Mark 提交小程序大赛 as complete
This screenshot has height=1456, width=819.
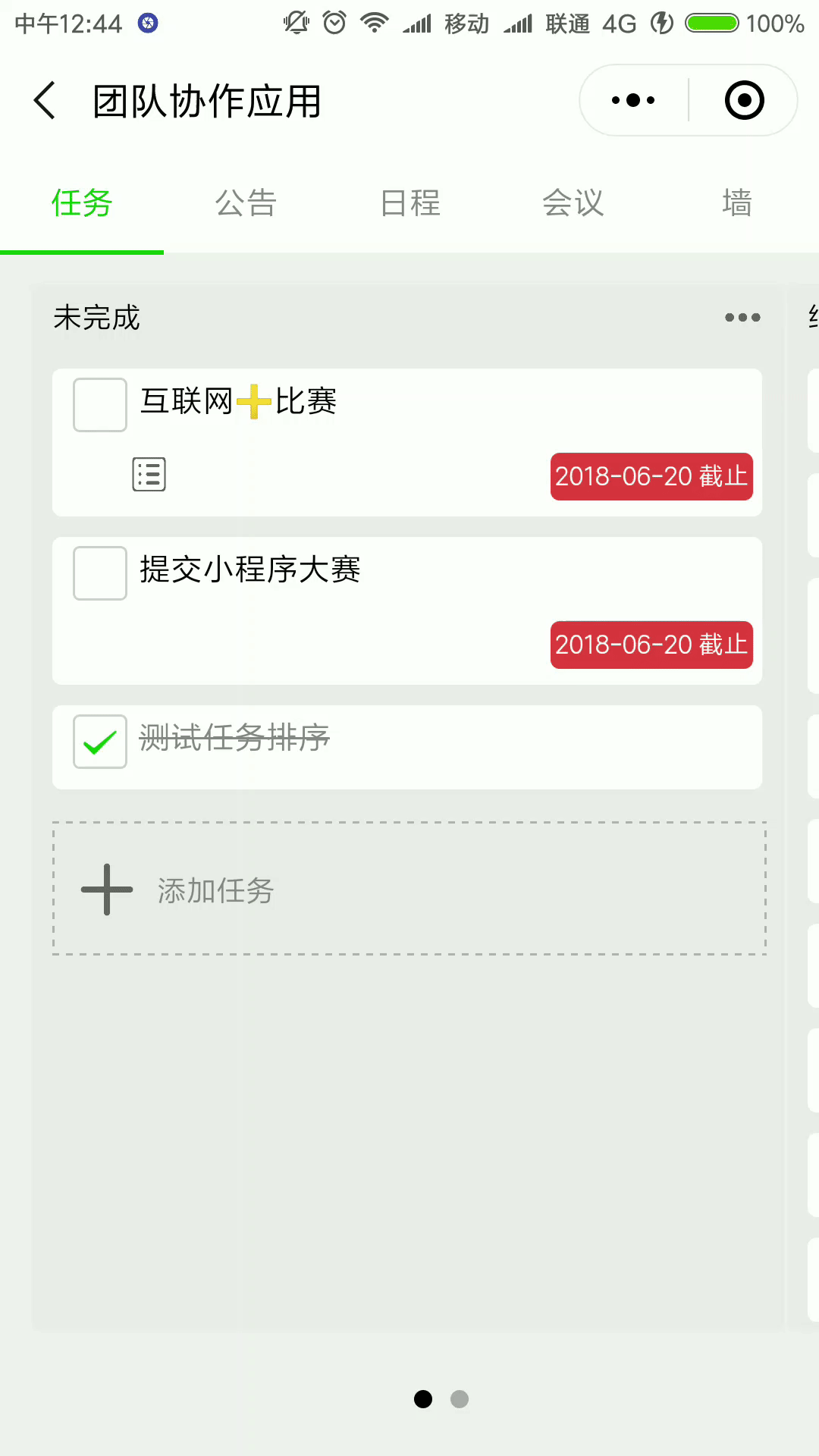click(x=100, y=573)
